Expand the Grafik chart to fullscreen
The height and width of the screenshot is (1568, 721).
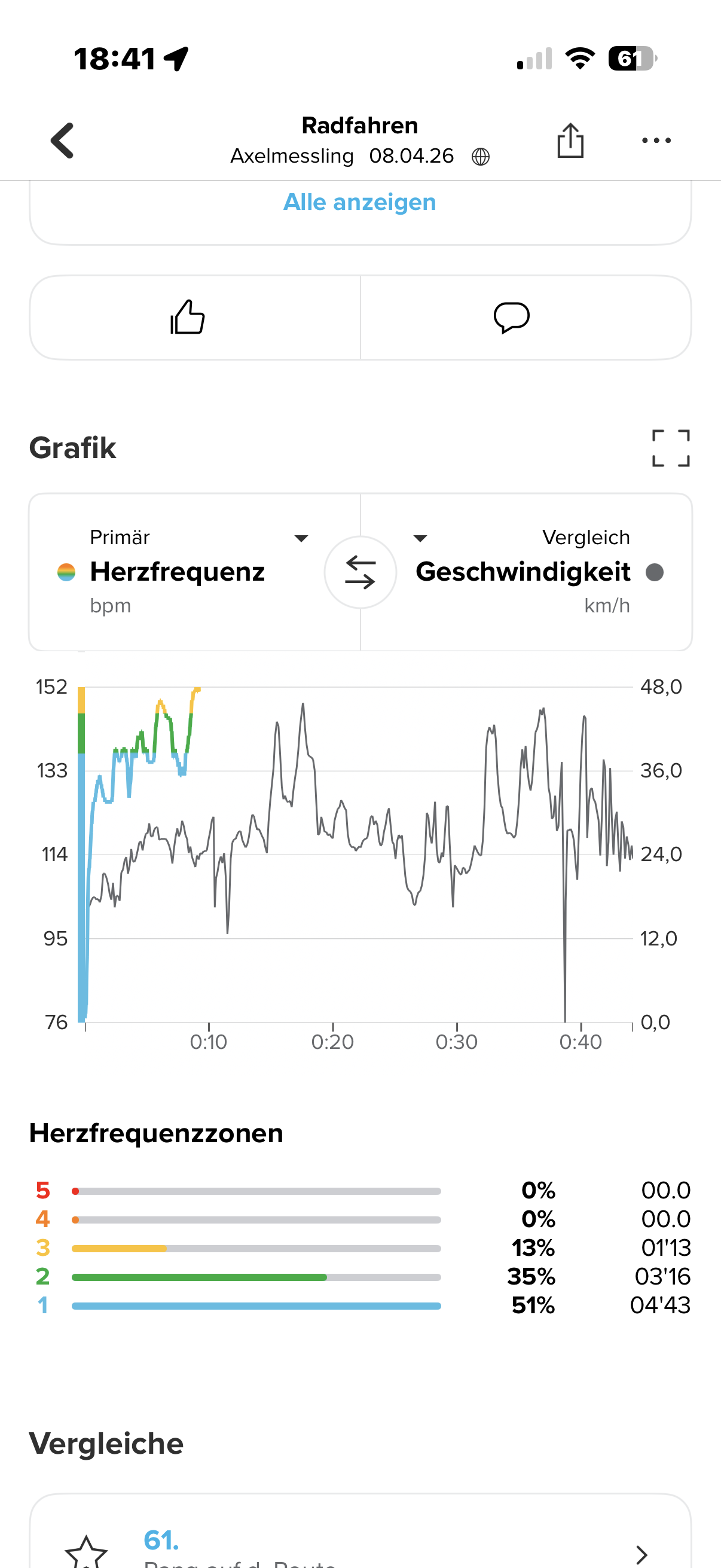coord(671,448)
